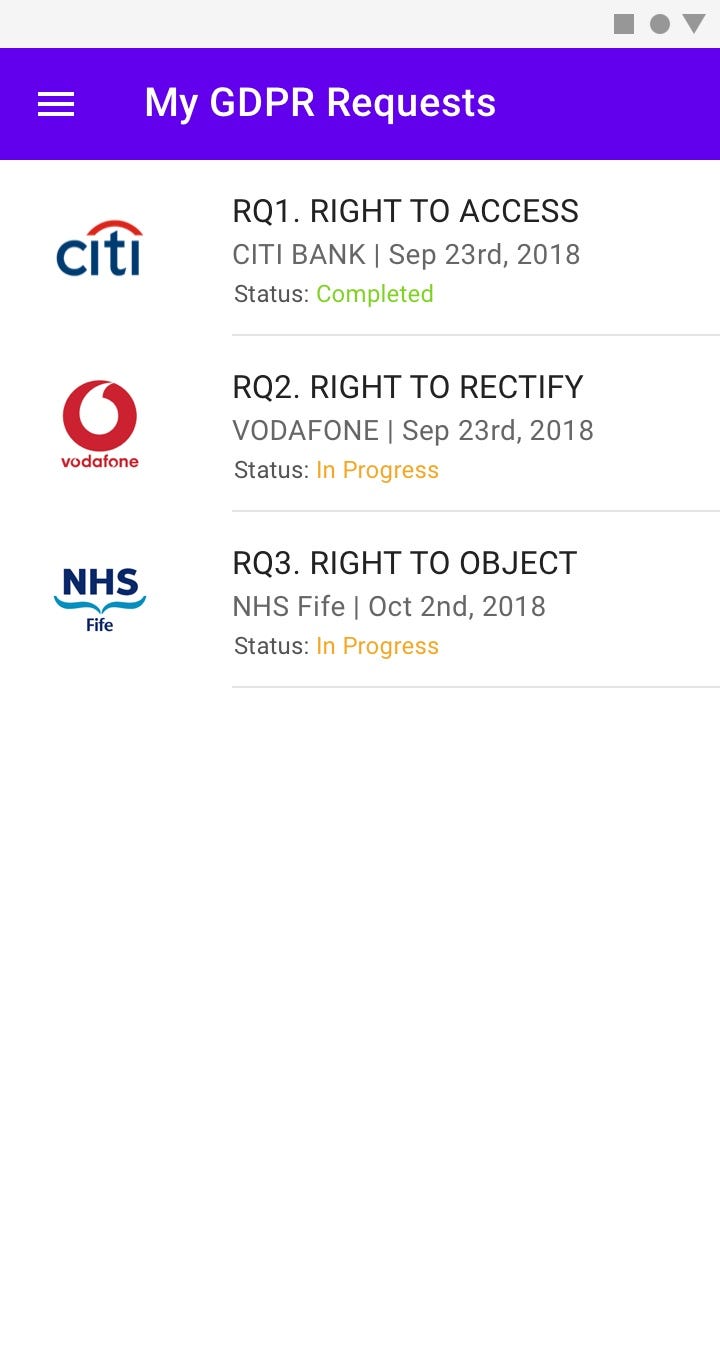Open the RQ1 Right to Access request

pyautogui.click(x=360, y=248)
